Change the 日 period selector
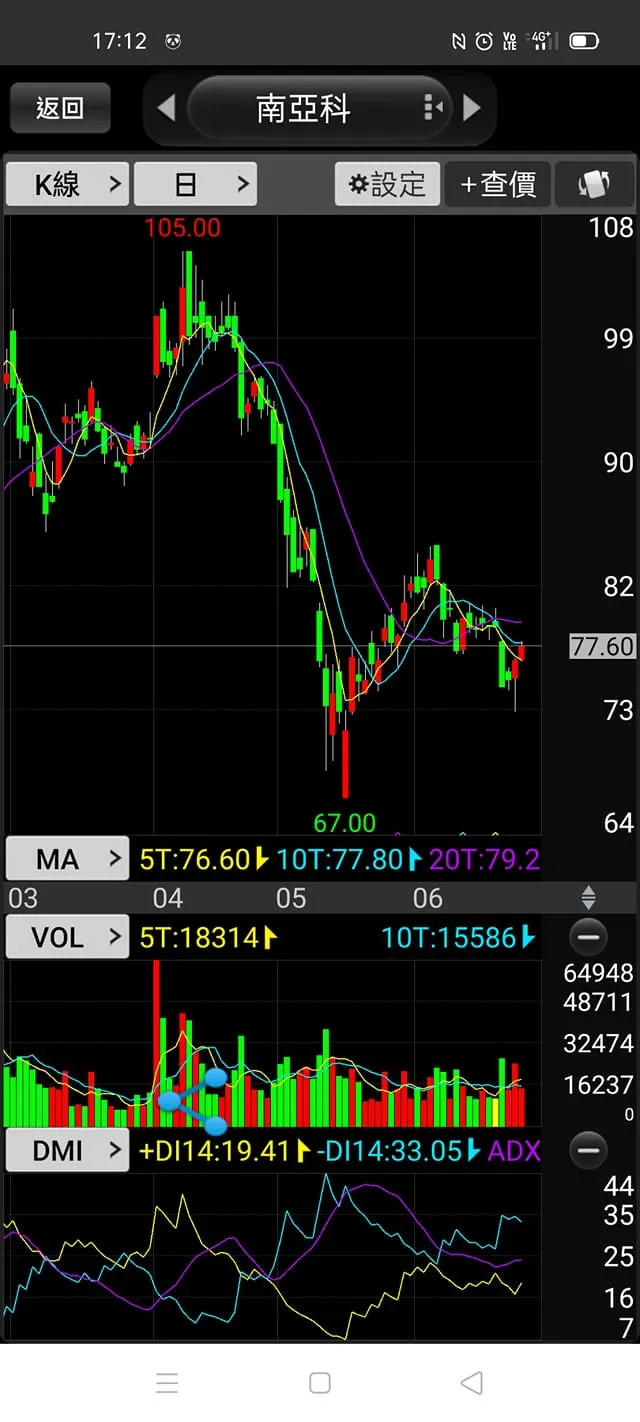Viewport: 640px width, 1422px height. (196, 184)
